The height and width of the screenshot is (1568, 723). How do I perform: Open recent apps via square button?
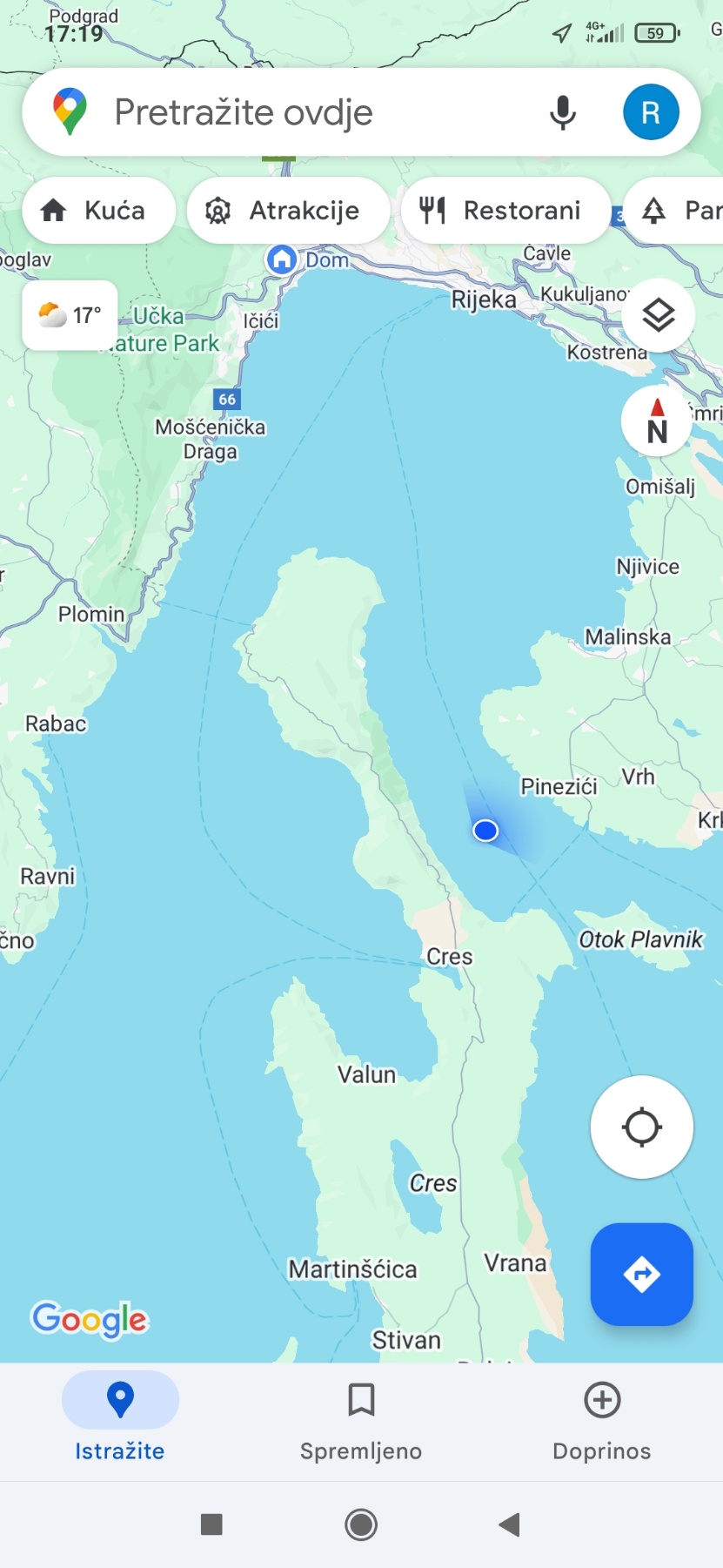211,1524
